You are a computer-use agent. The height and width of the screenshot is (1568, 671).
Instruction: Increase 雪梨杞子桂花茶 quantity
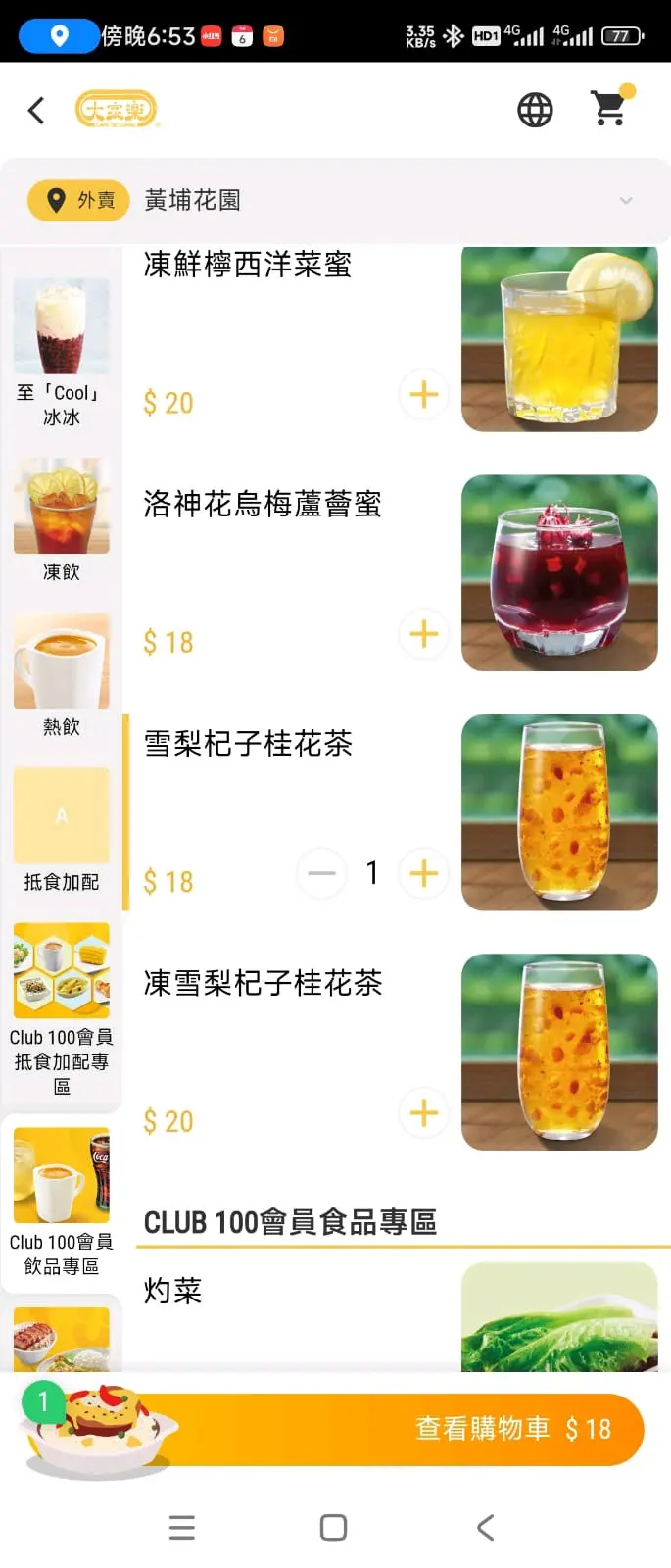tap(423, 873)
